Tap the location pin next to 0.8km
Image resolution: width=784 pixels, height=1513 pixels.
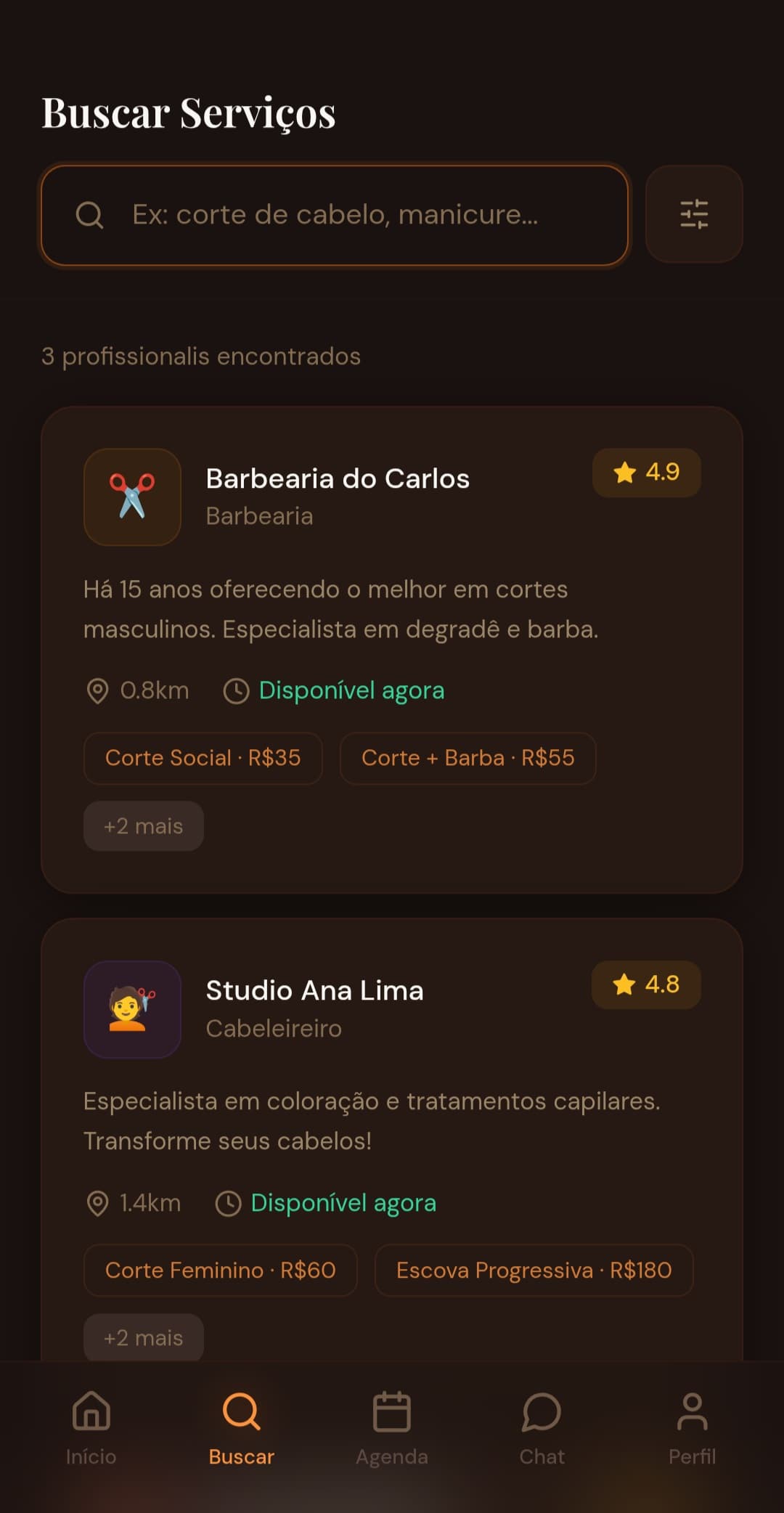[x=98, y=690]
